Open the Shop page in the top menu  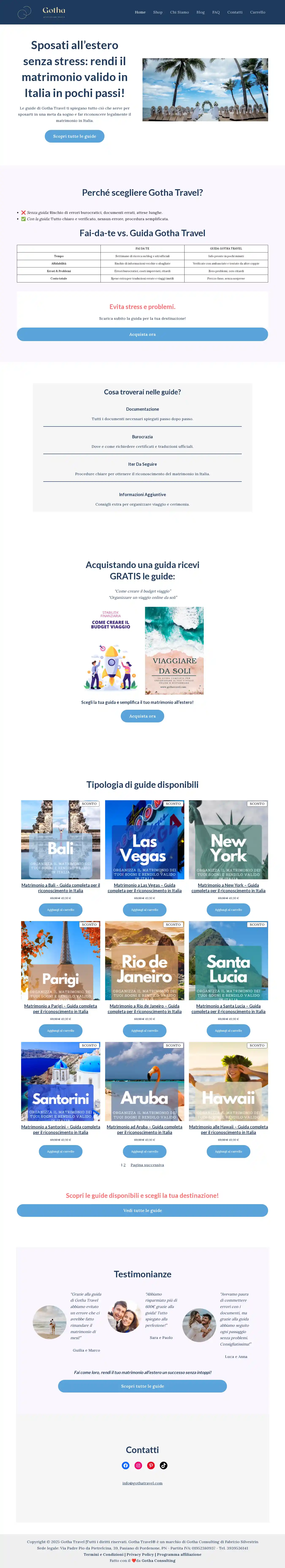pos(158,12)
